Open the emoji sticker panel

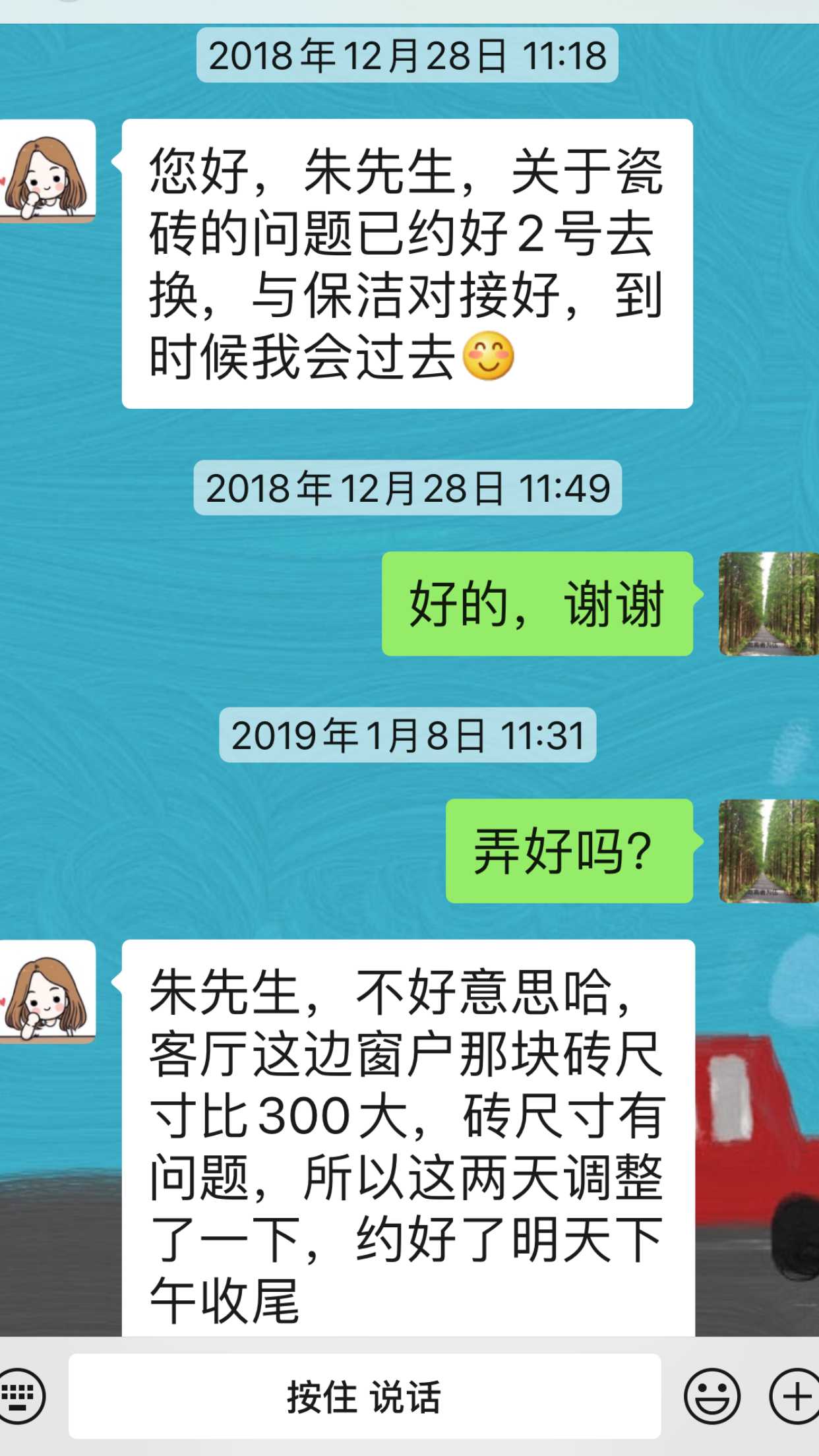(x=712, y=1397)
